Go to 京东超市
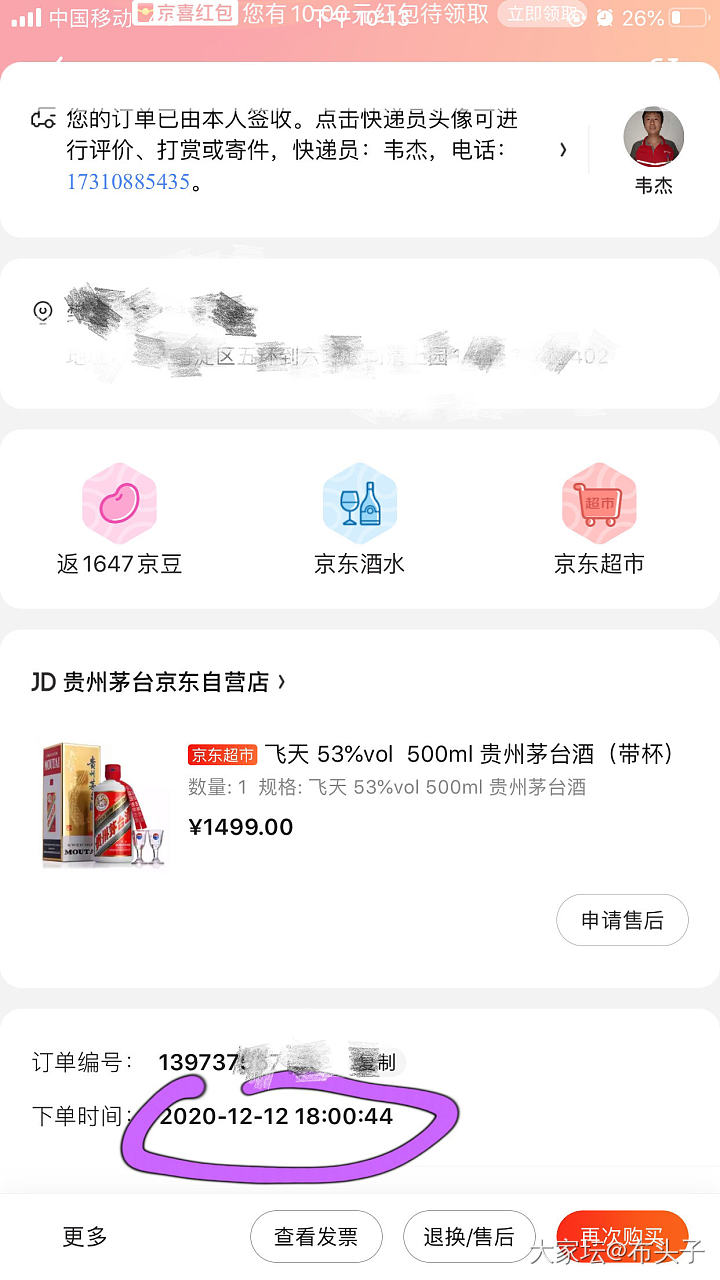The height and width of the screenshot is (1280, 720). coord(599,520)
